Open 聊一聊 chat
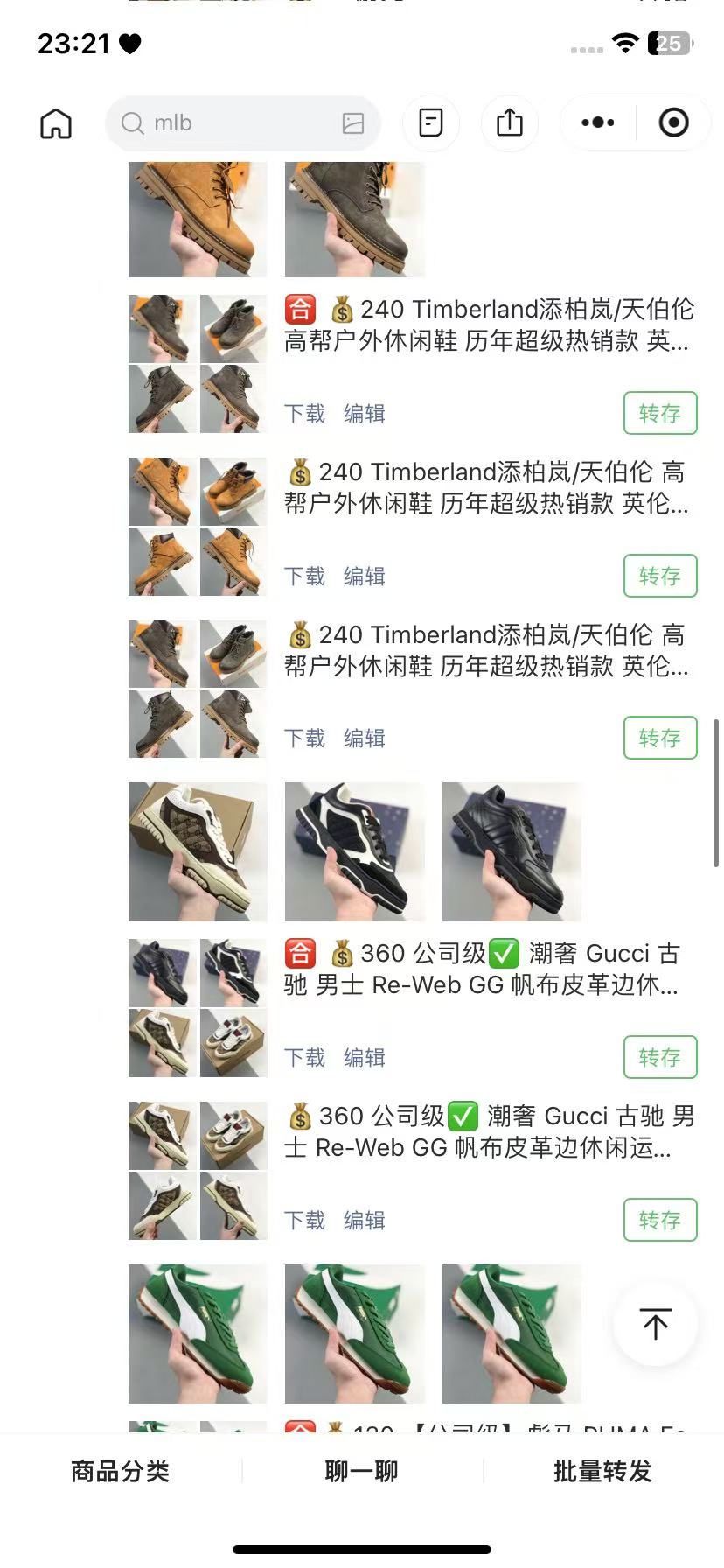724x1568 pixels. point(362,1471)
